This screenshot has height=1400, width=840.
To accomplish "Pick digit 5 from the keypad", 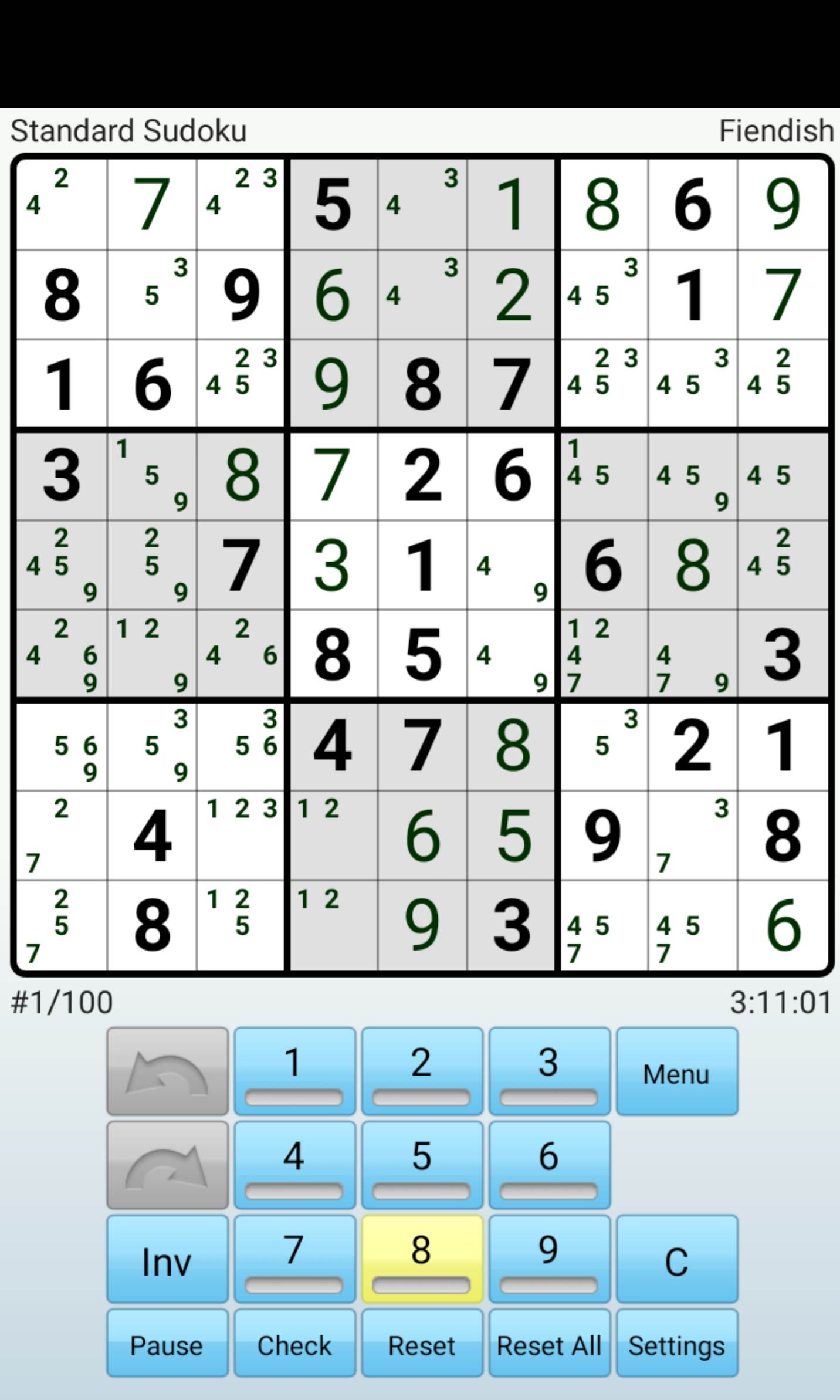I will click(422, 1165).
